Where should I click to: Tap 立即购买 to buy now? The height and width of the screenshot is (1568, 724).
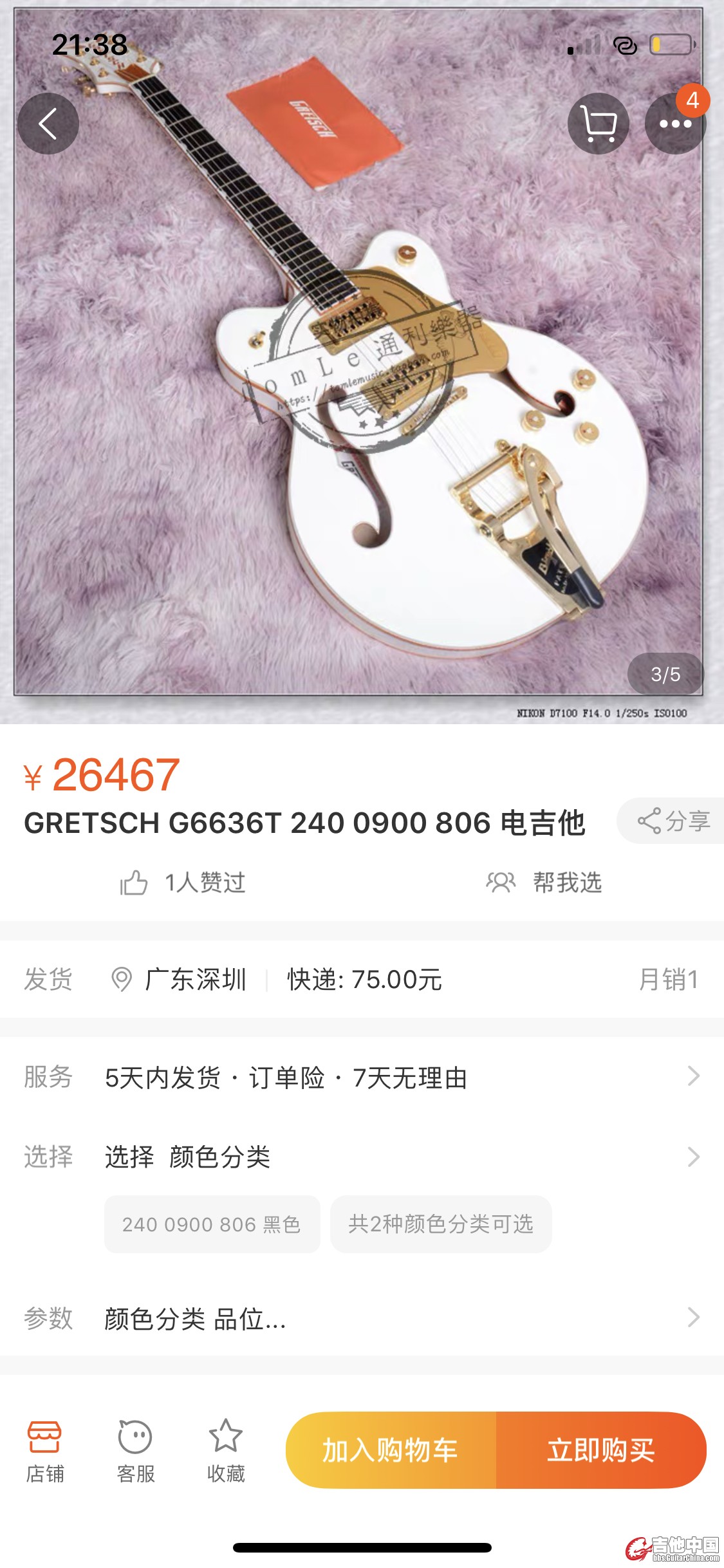(601, 1450)
